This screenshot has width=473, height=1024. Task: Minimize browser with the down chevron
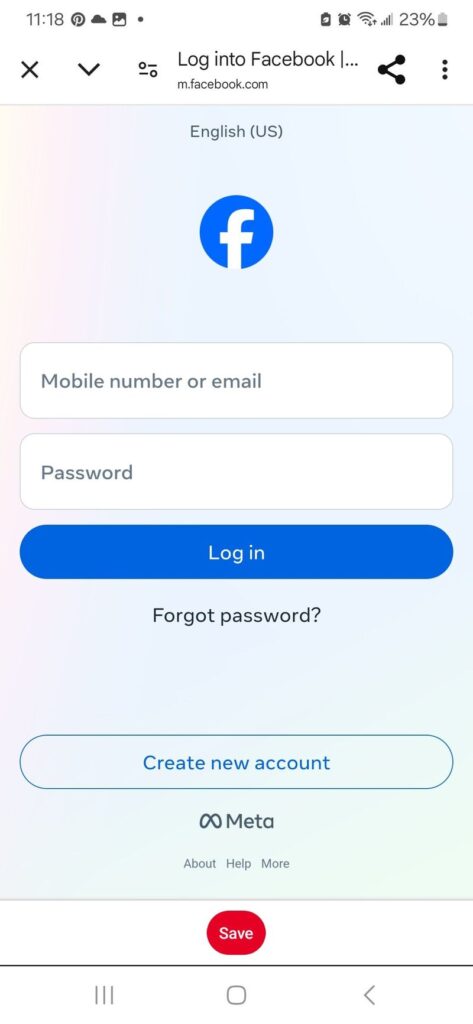tap(89, 69)
